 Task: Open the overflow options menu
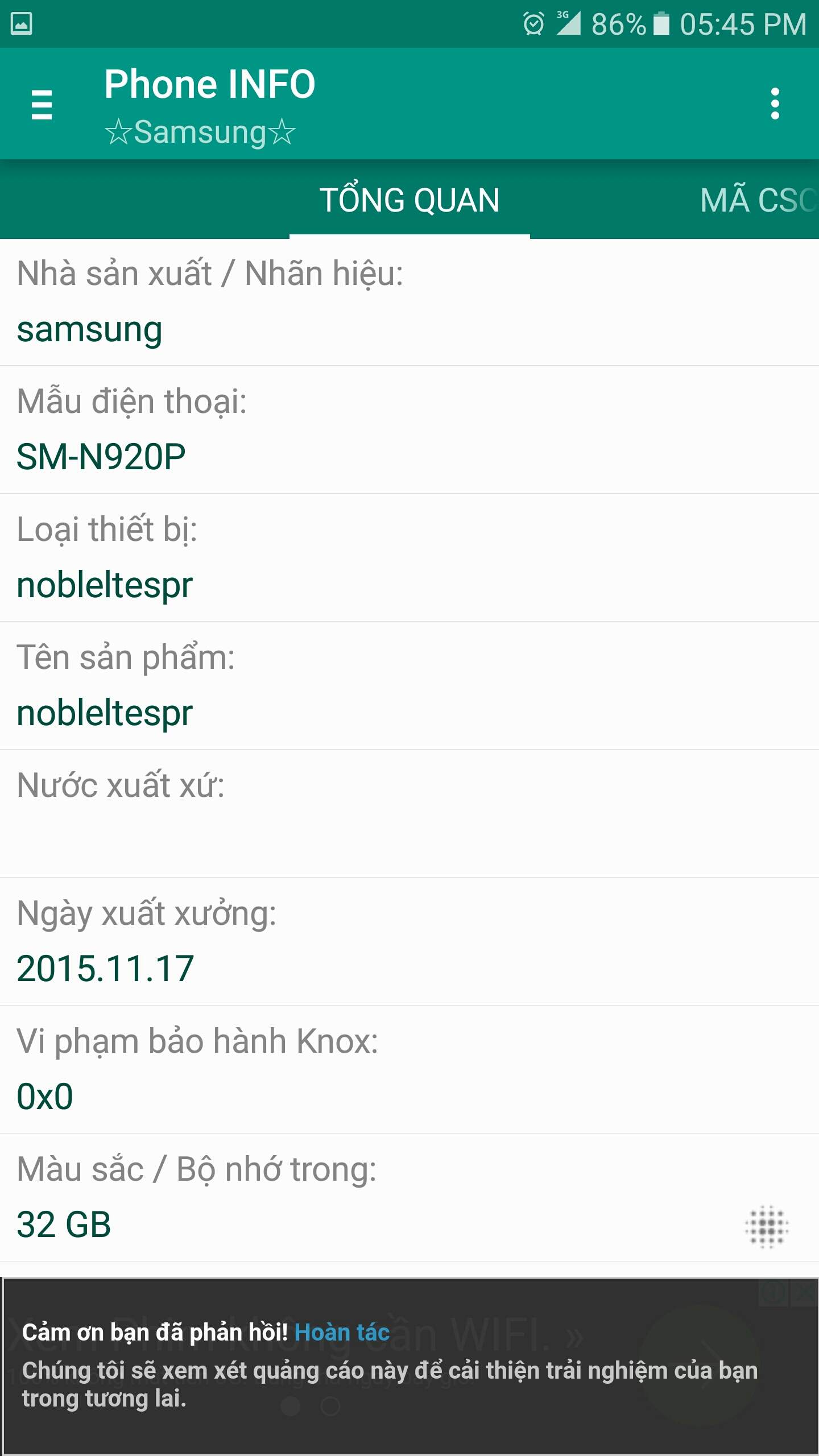(775, 104)
